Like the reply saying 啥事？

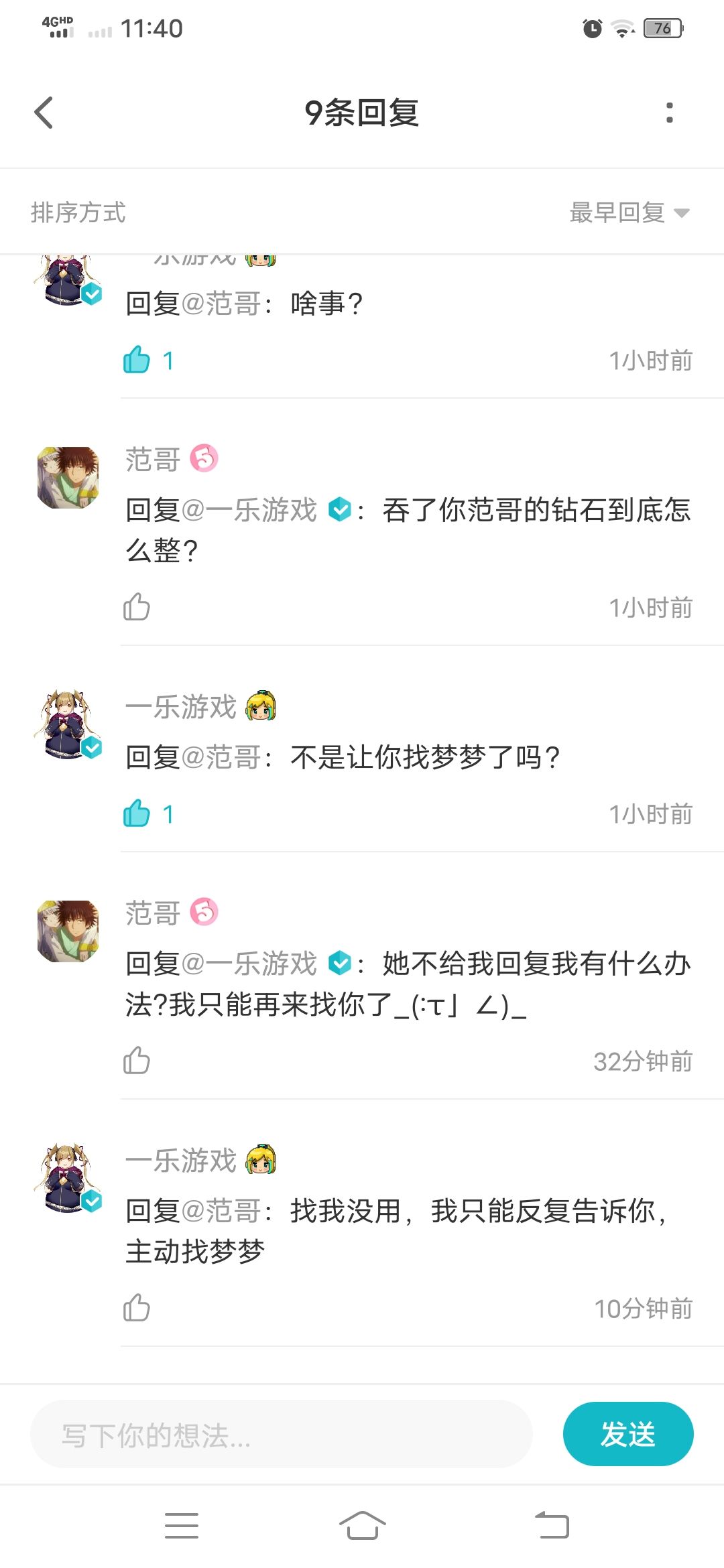[137, 361]
